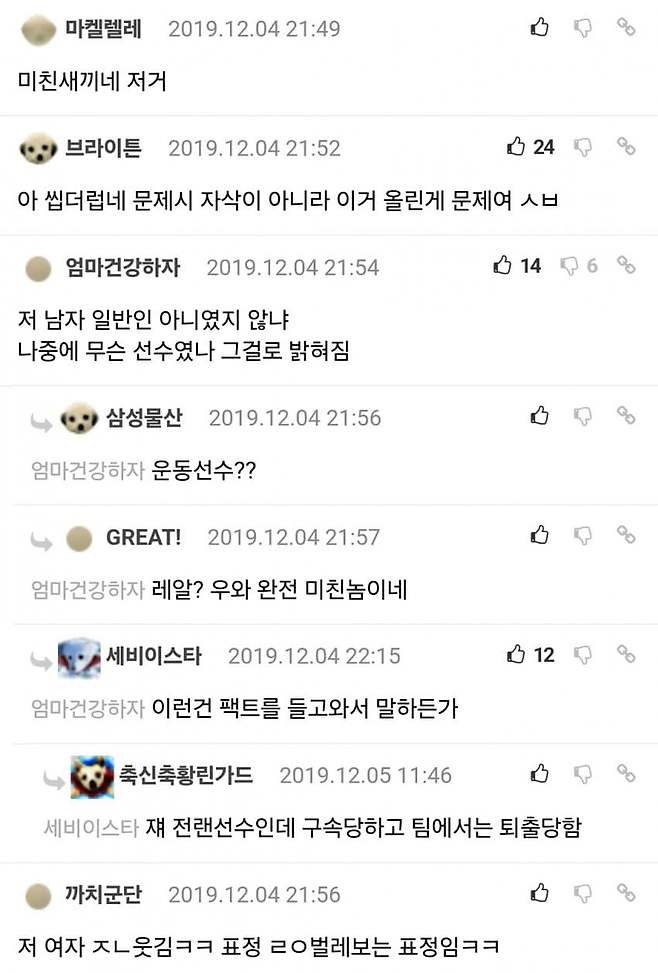Screen dimensions: 658x973
Task: Copy link to 세비이스타's reply
Action: coord(626,654)
